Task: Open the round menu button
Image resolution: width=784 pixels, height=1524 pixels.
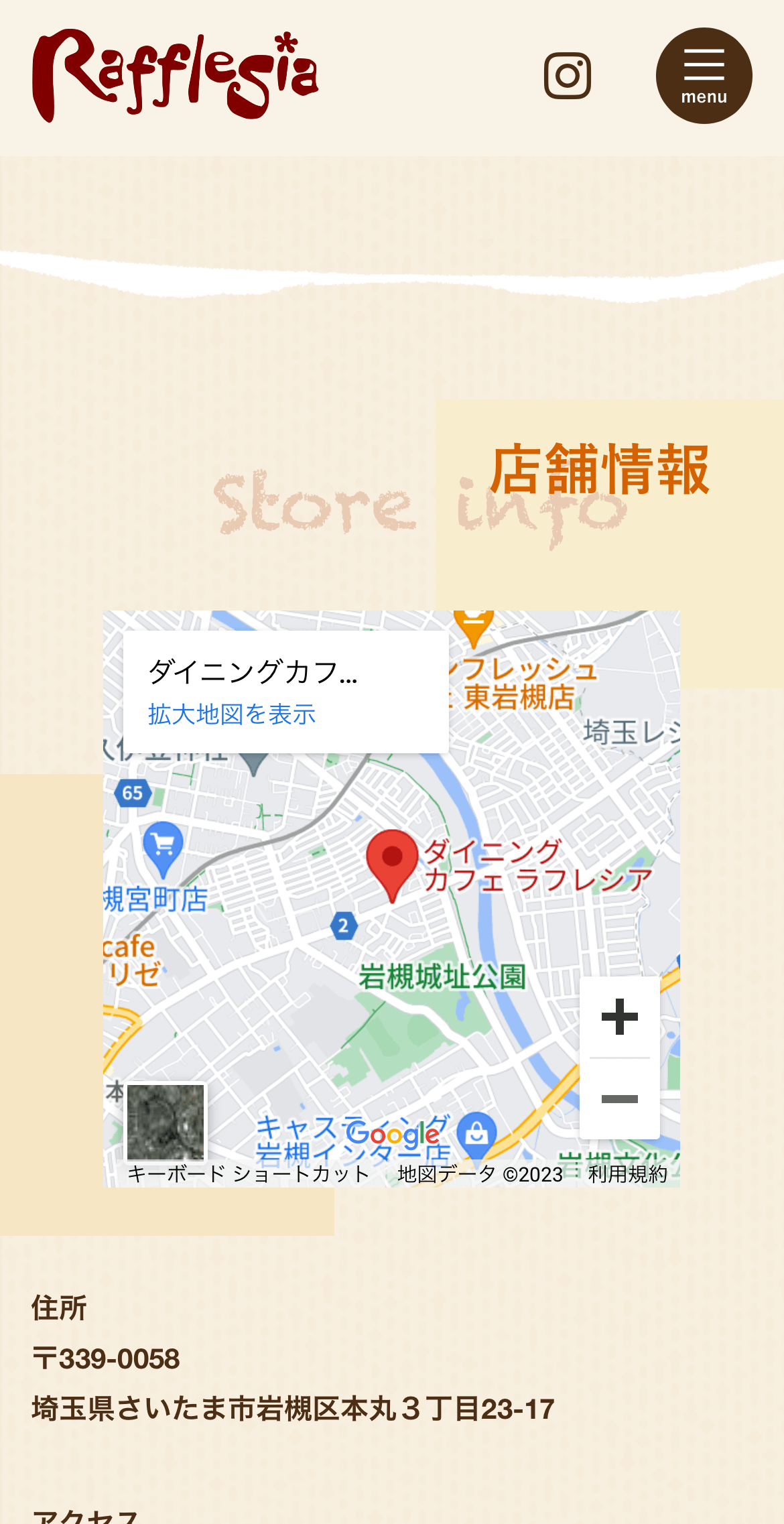Action: point(704,76)
